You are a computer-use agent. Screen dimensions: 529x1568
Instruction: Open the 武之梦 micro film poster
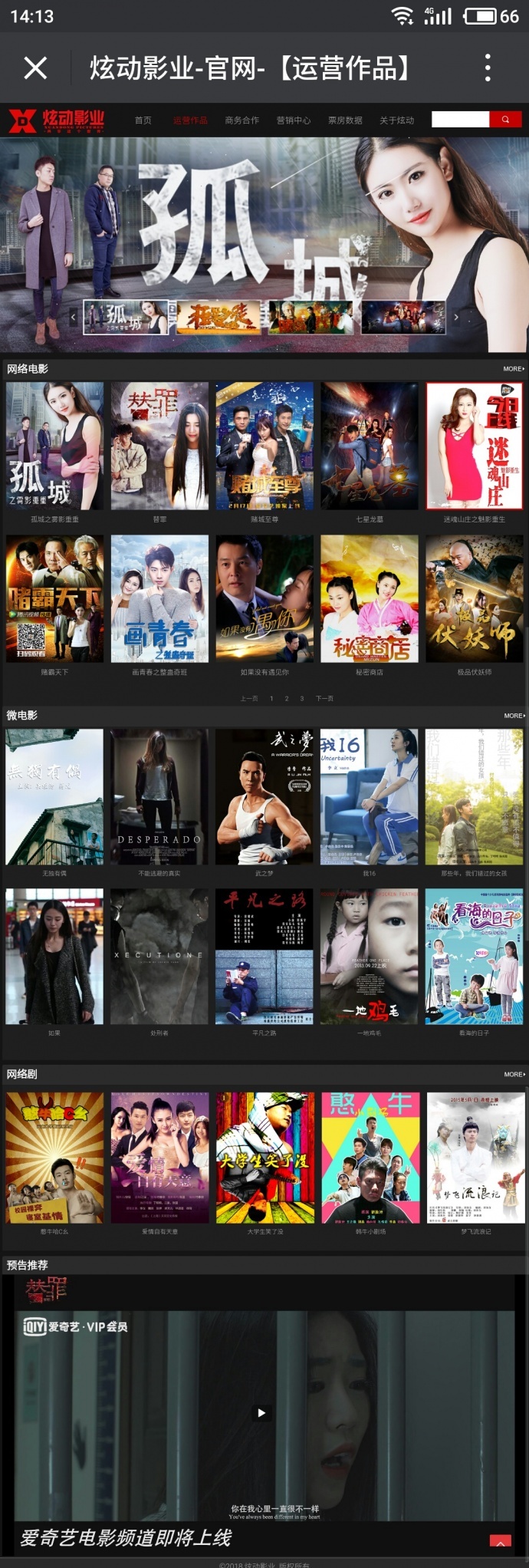click(x=264, y=796)
